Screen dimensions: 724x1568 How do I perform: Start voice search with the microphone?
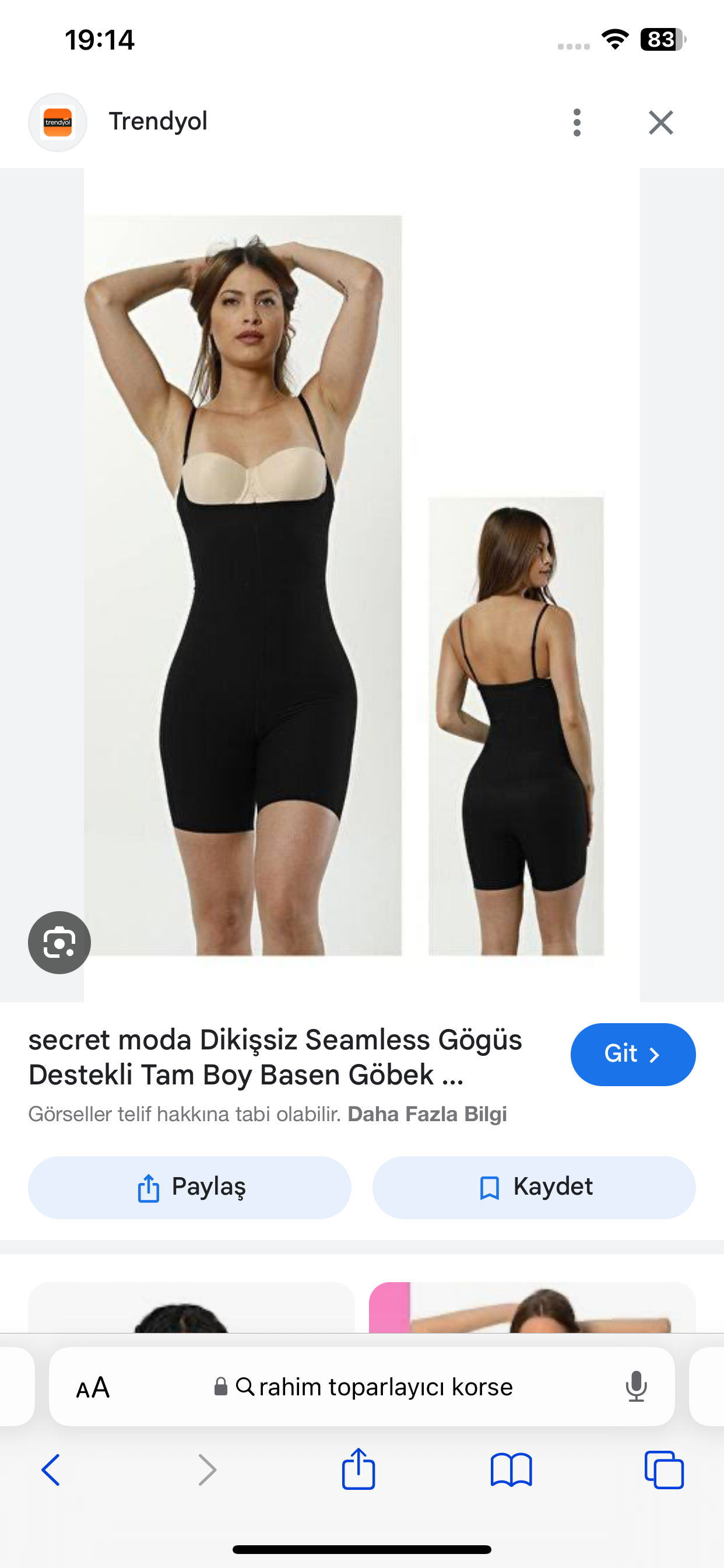tap(636, 1387)
